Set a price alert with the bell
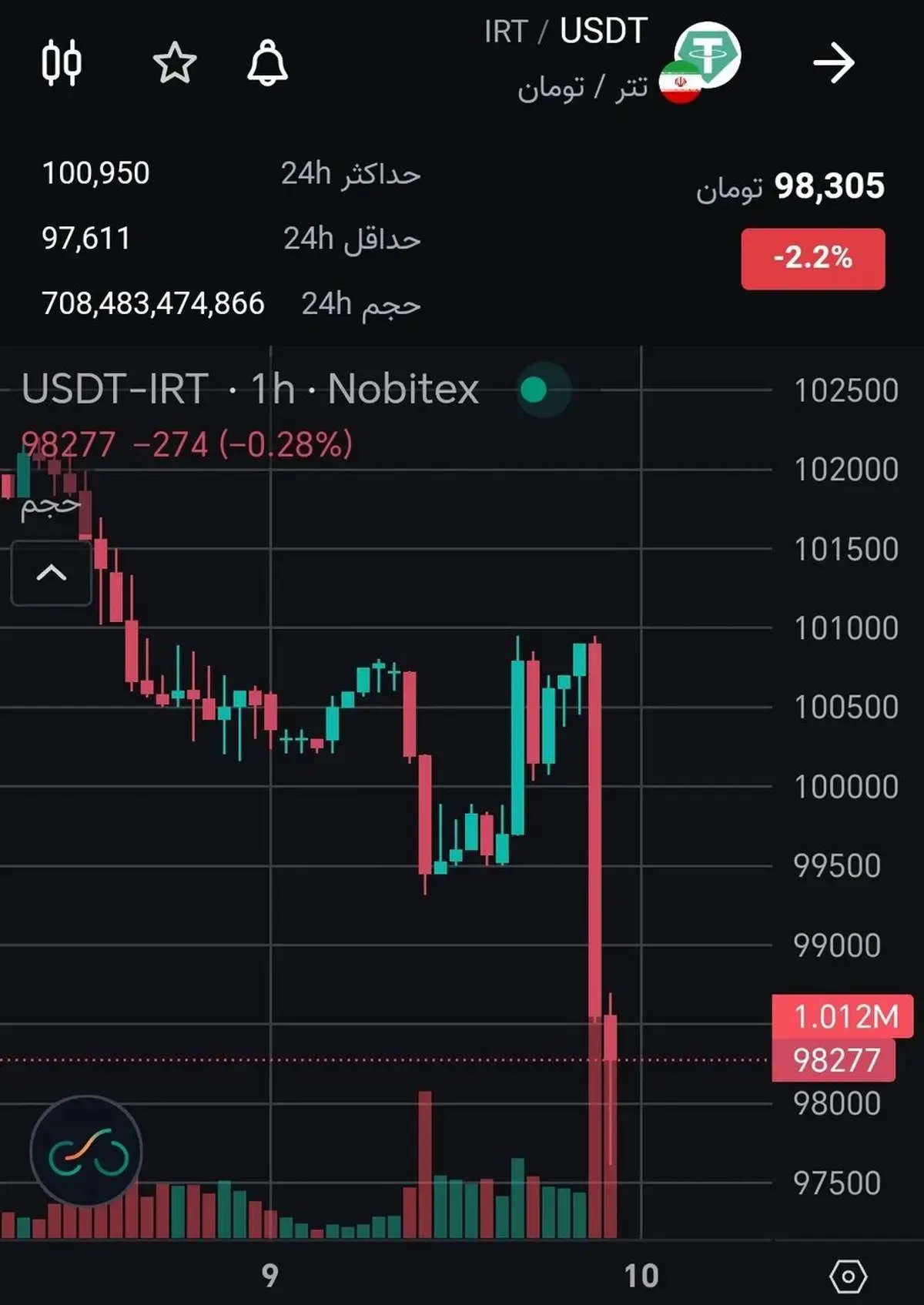The height and width of the screenshot is (1305, 924). click(x=267, y=62)
